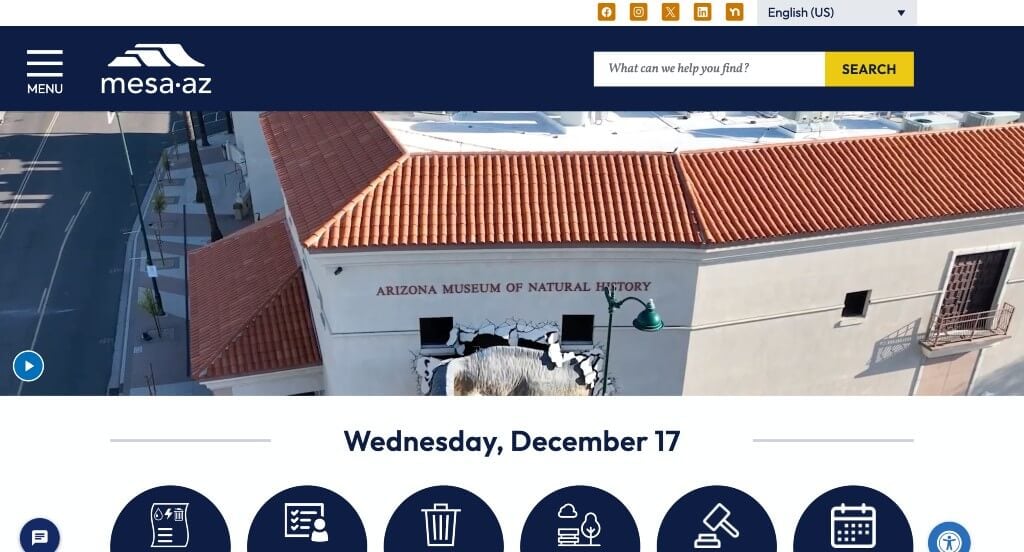Go to mesa·az home via logo
This screenshot has width=1024, height=552.
pos(156,69)
